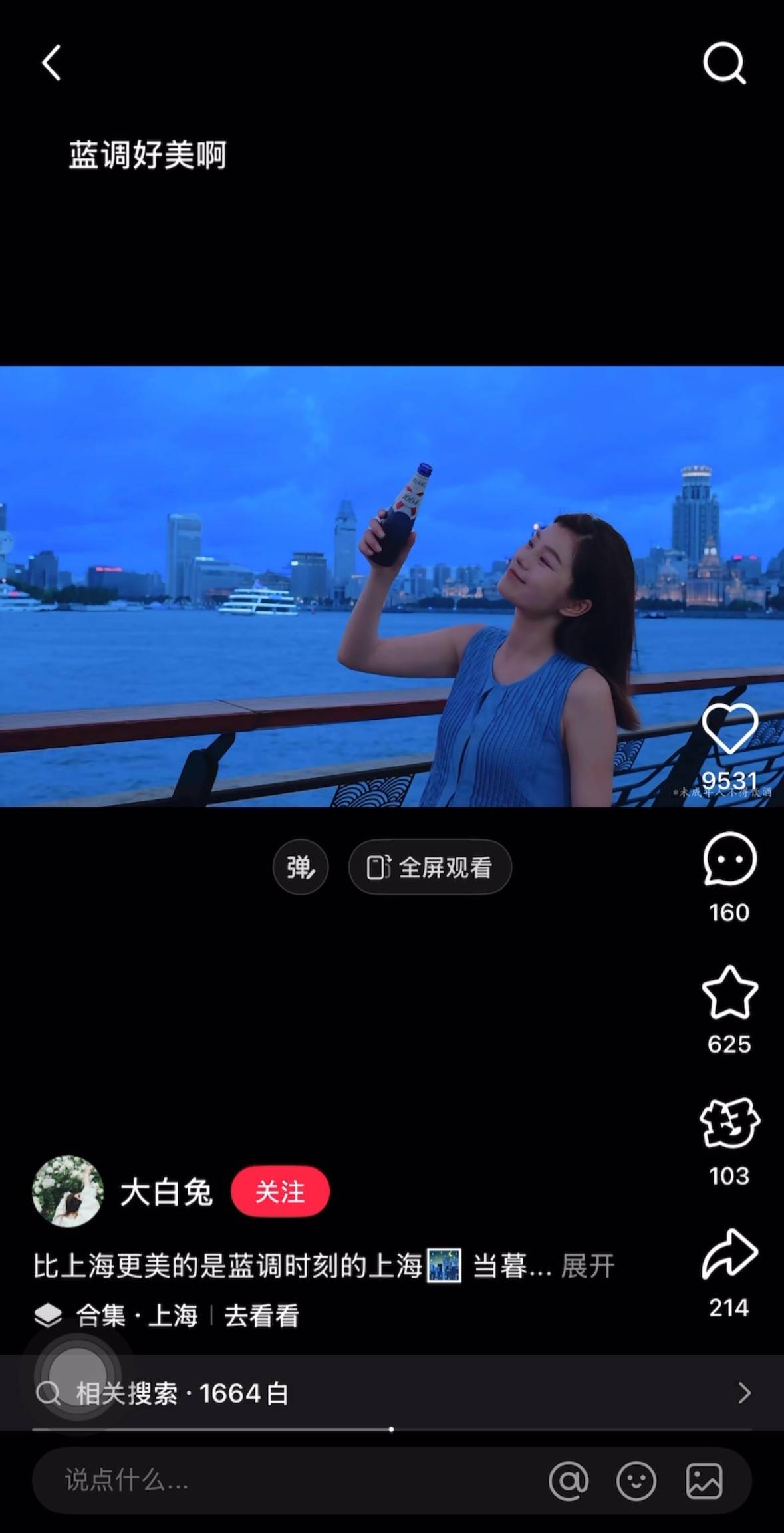Add the video to favorites with the star
Viewport: 784px width, 1533px height.
pyautogui.click(x=729, y=992)
